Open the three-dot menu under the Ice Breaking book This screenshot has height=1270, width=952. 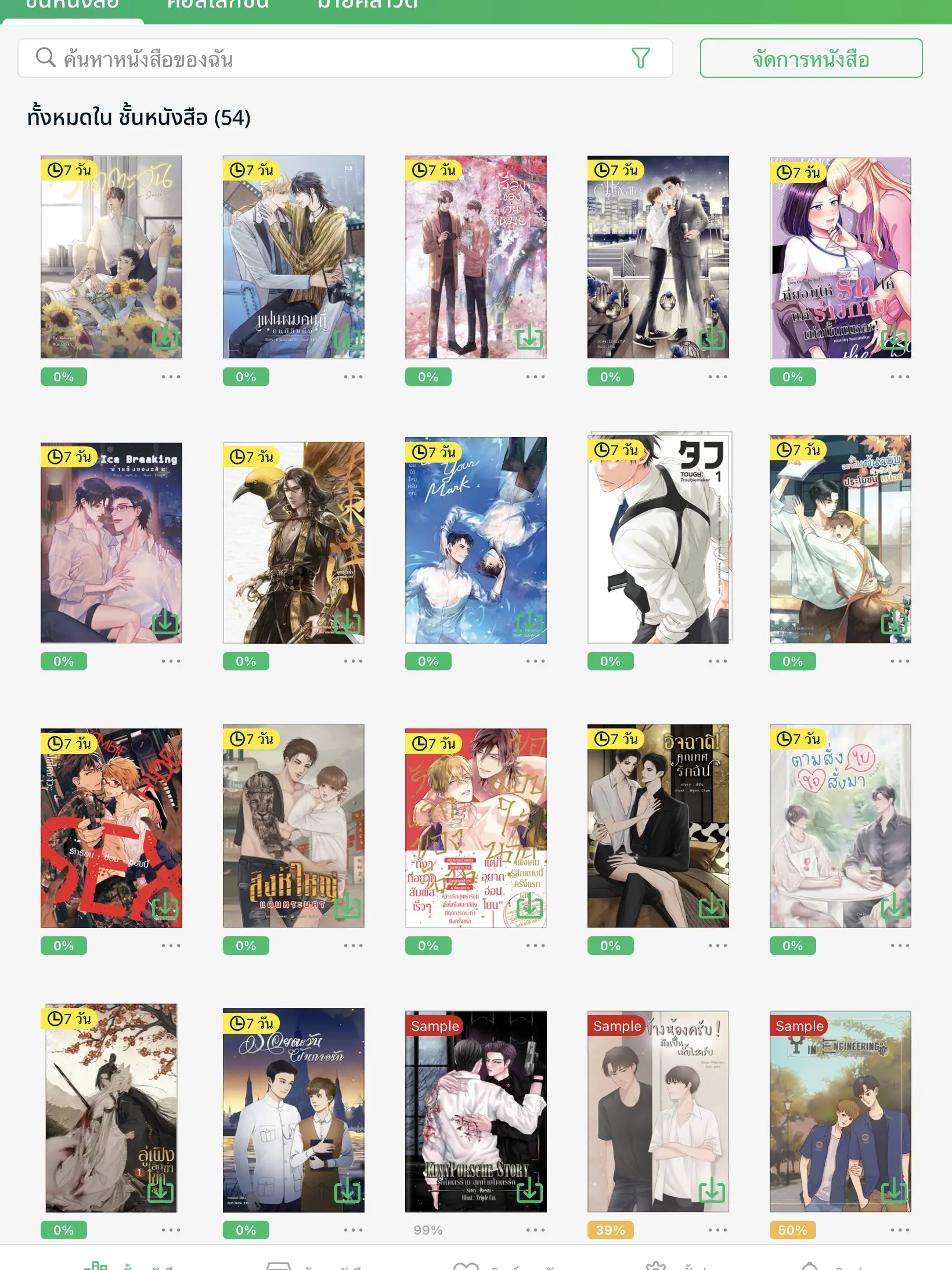[x=171, y=661]
